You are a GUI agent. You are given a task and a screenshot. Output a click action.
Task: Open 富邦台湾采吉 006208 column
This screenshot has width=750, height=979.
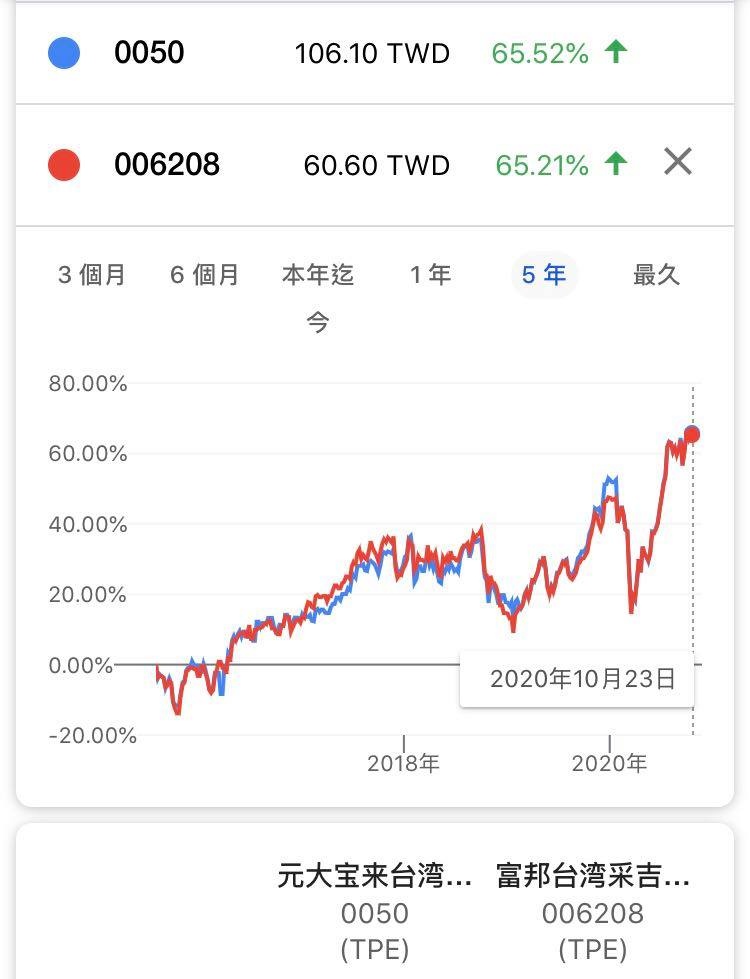tap(593, 912)
